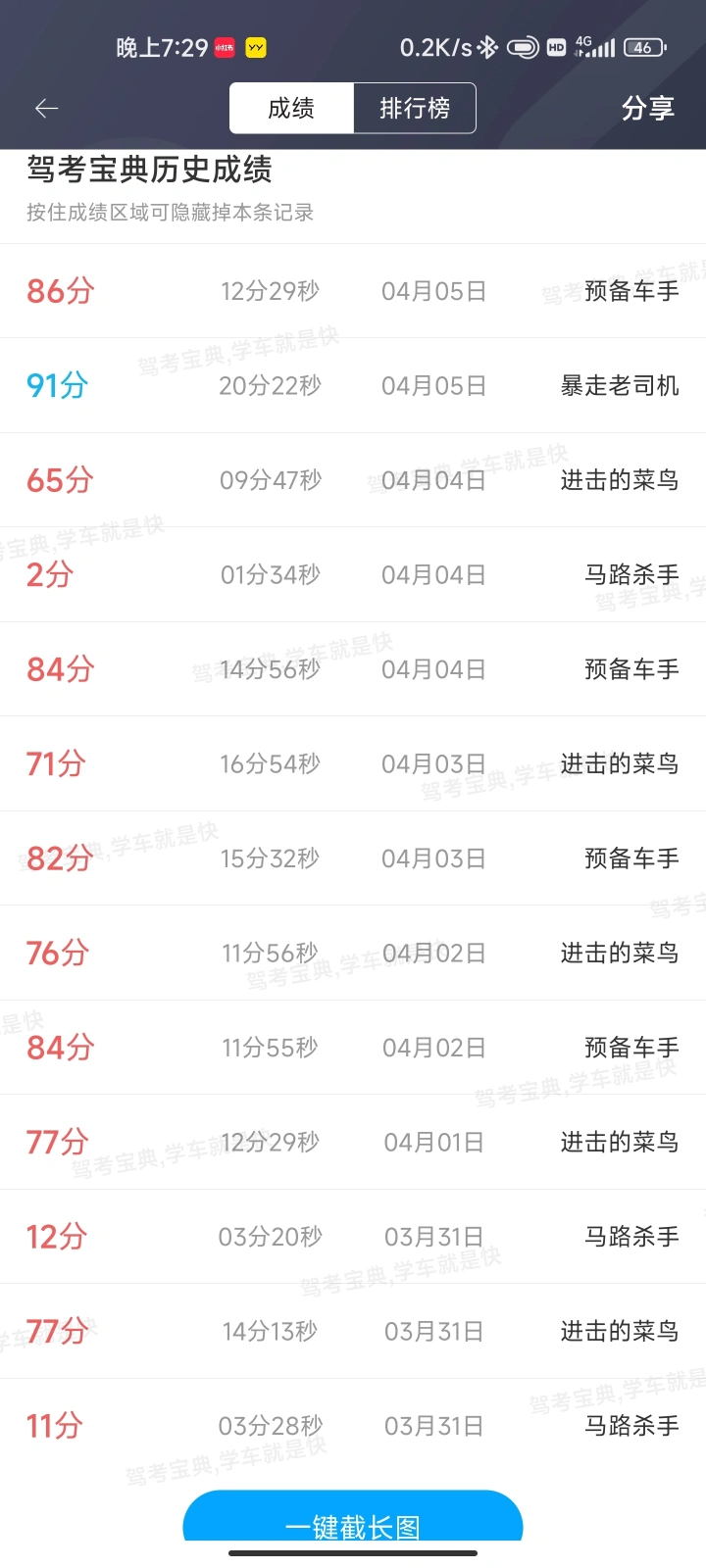Open the 82分 预备车手 record
Viewport: 706px width, 1568px height.
(x=353, y=858)
